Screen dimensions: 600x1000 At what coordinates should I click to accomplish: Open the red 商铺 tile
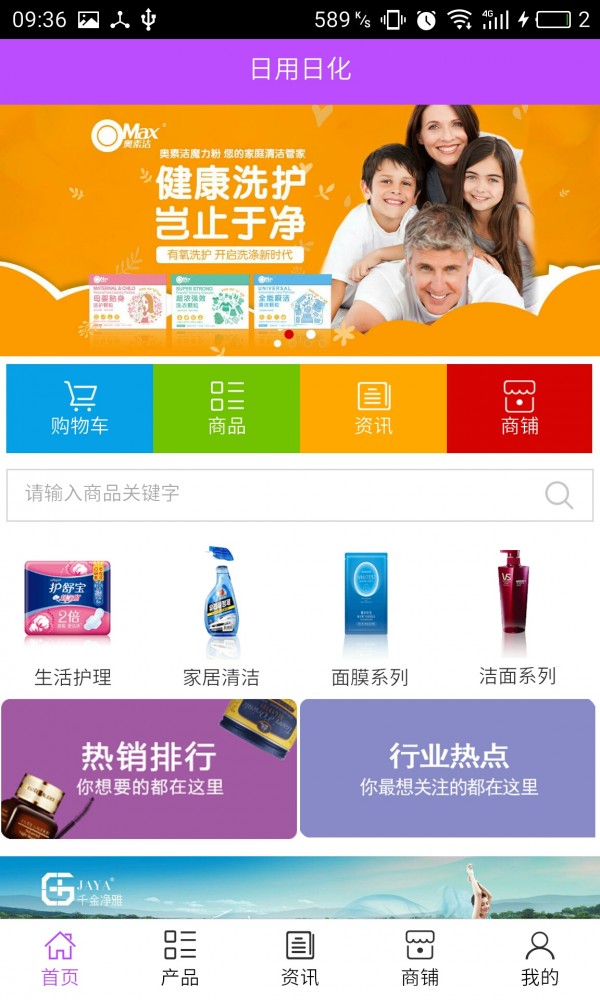coord(519,408)
